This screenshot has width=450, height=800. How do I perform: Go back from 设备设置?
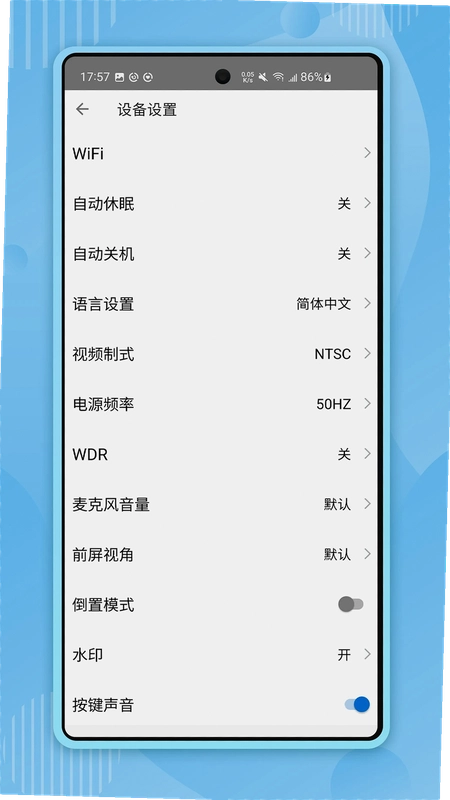[82, 109]
